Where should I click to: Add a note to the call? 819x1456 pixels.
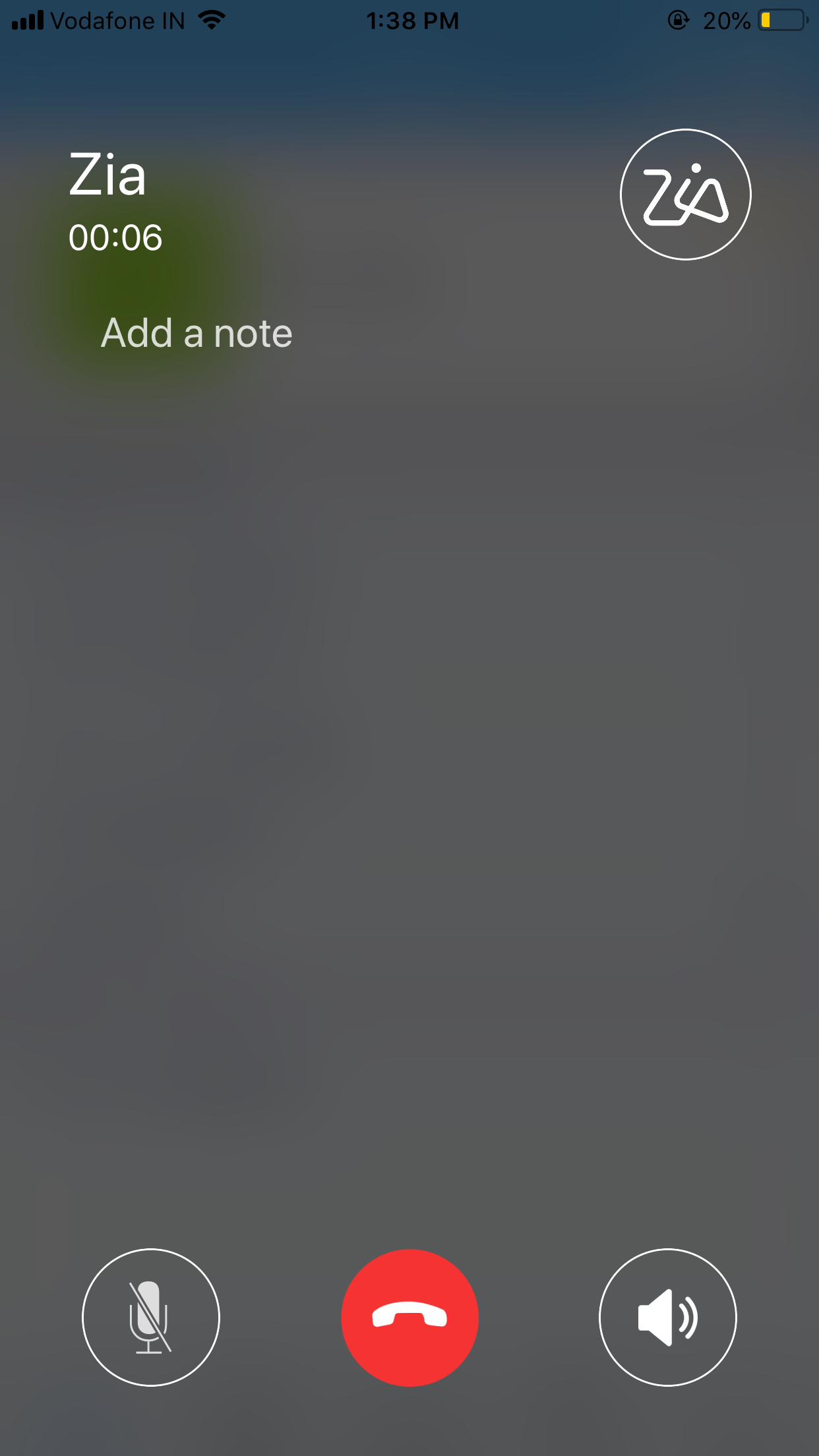coord(197,333)
